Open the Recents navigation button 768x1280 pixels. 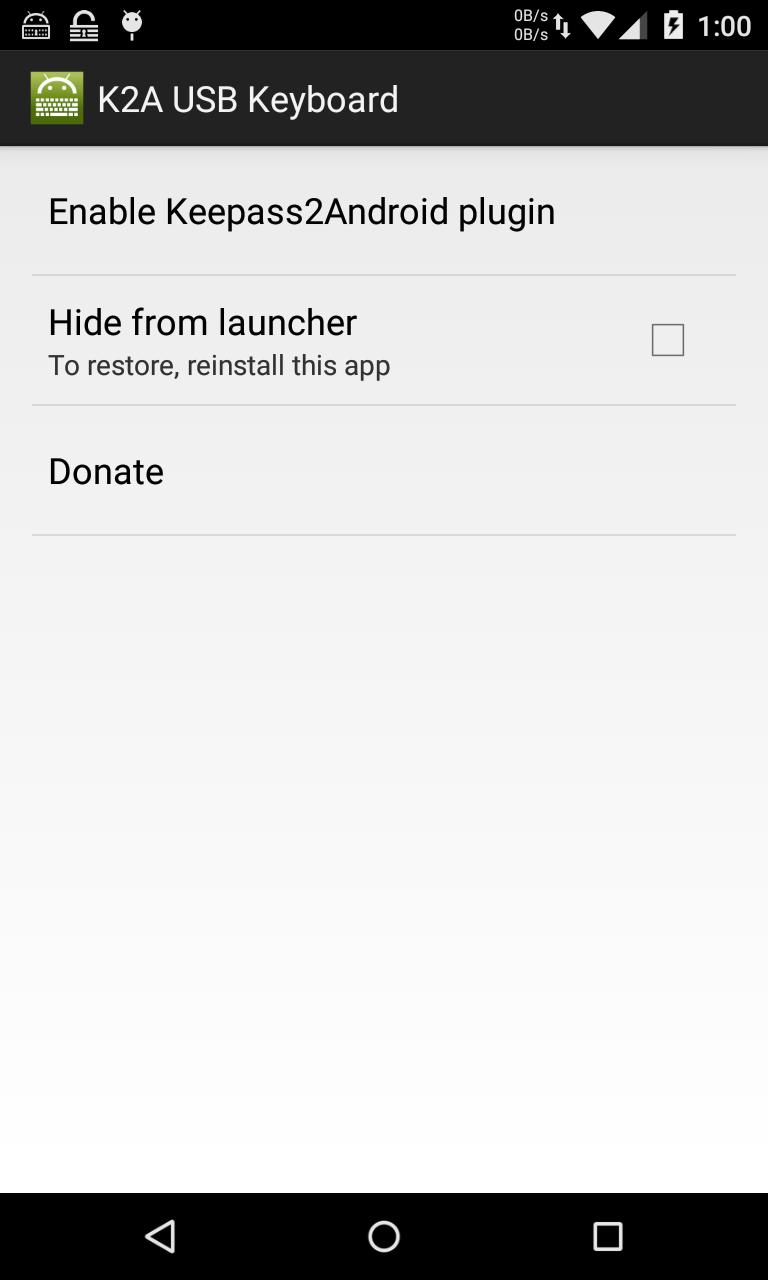(x=607, y=1236)
